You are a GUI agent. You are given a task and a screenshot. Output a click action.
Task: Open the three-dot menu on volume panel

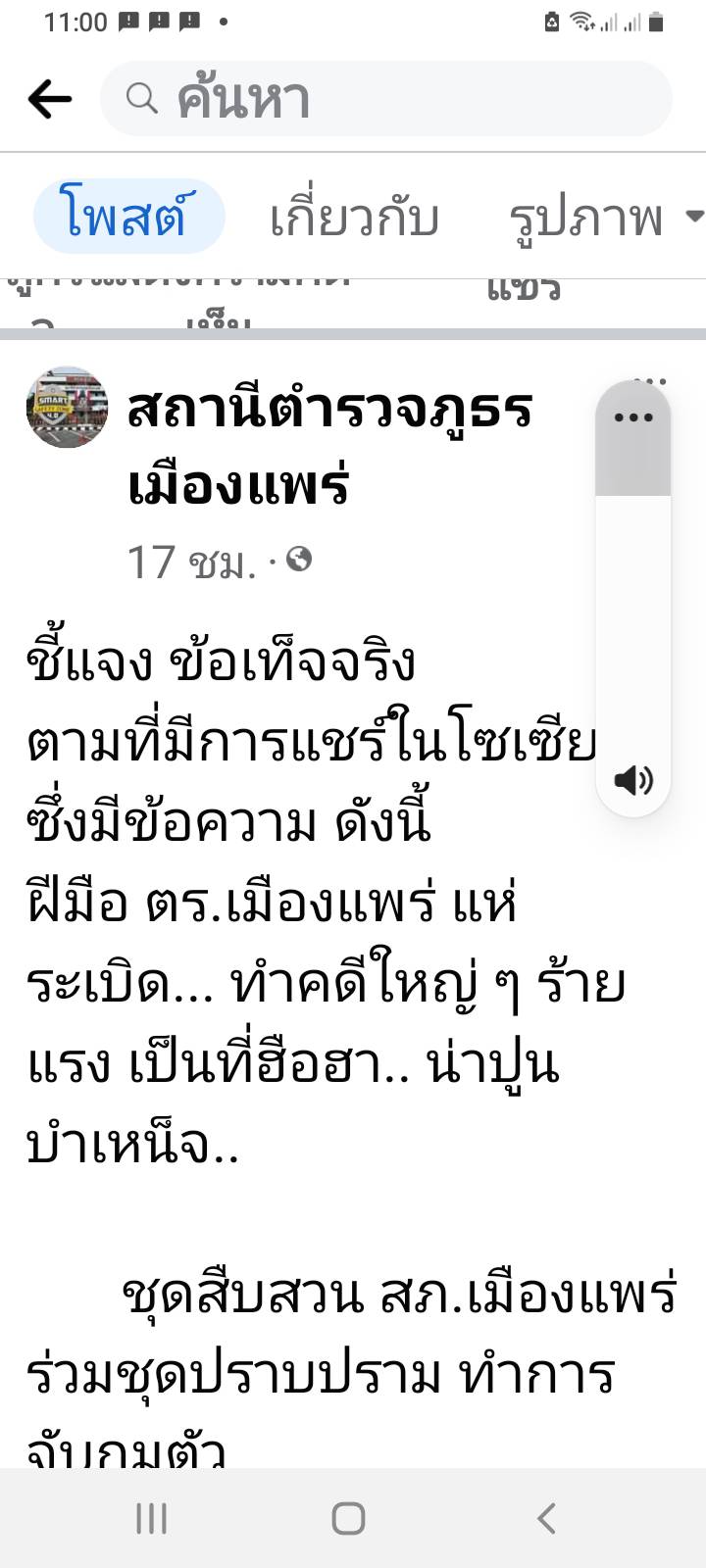(x=632, y=417)
